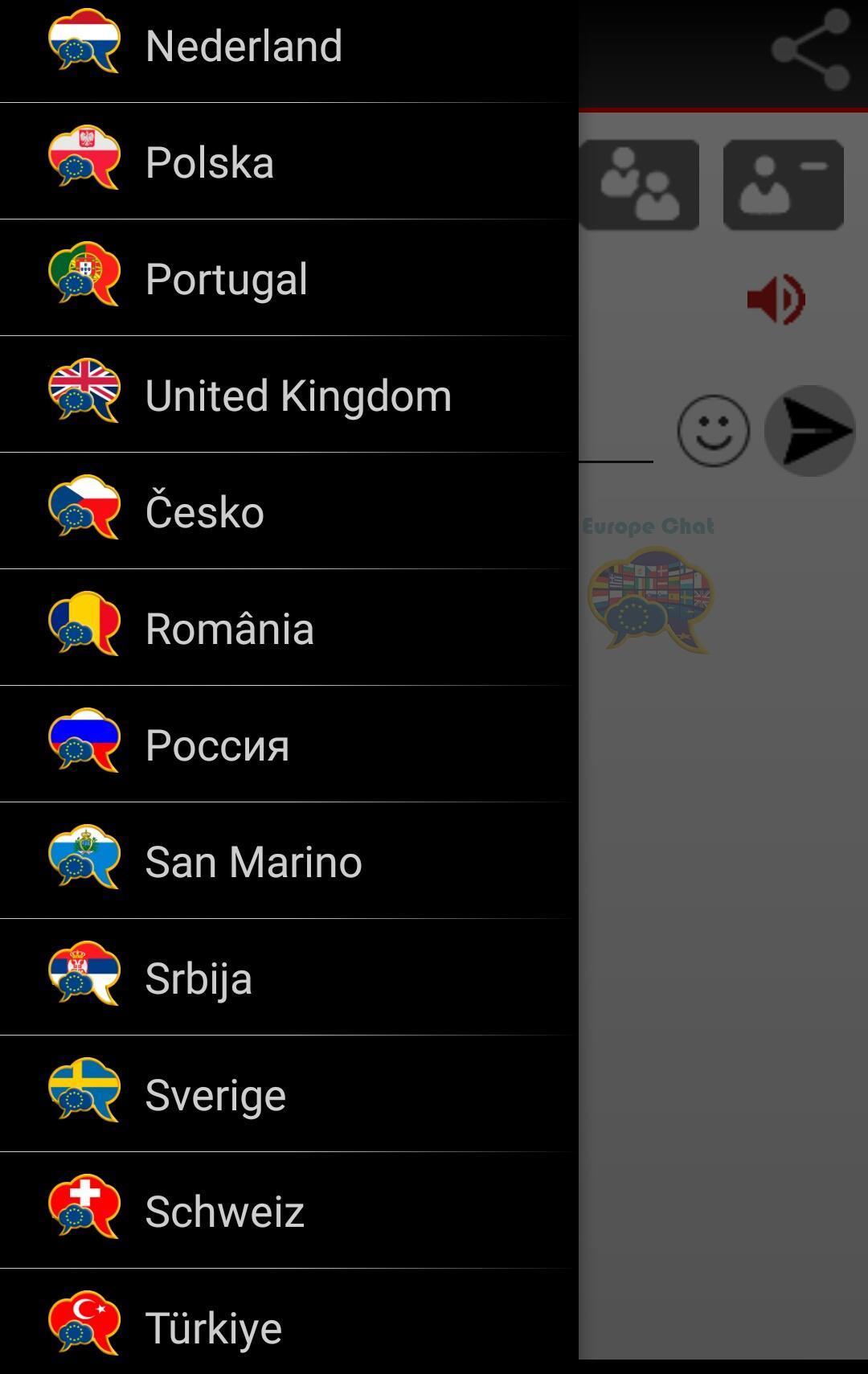Open the United Kingdom chat
Viewport: 868px width, 1374px height.
298,396
